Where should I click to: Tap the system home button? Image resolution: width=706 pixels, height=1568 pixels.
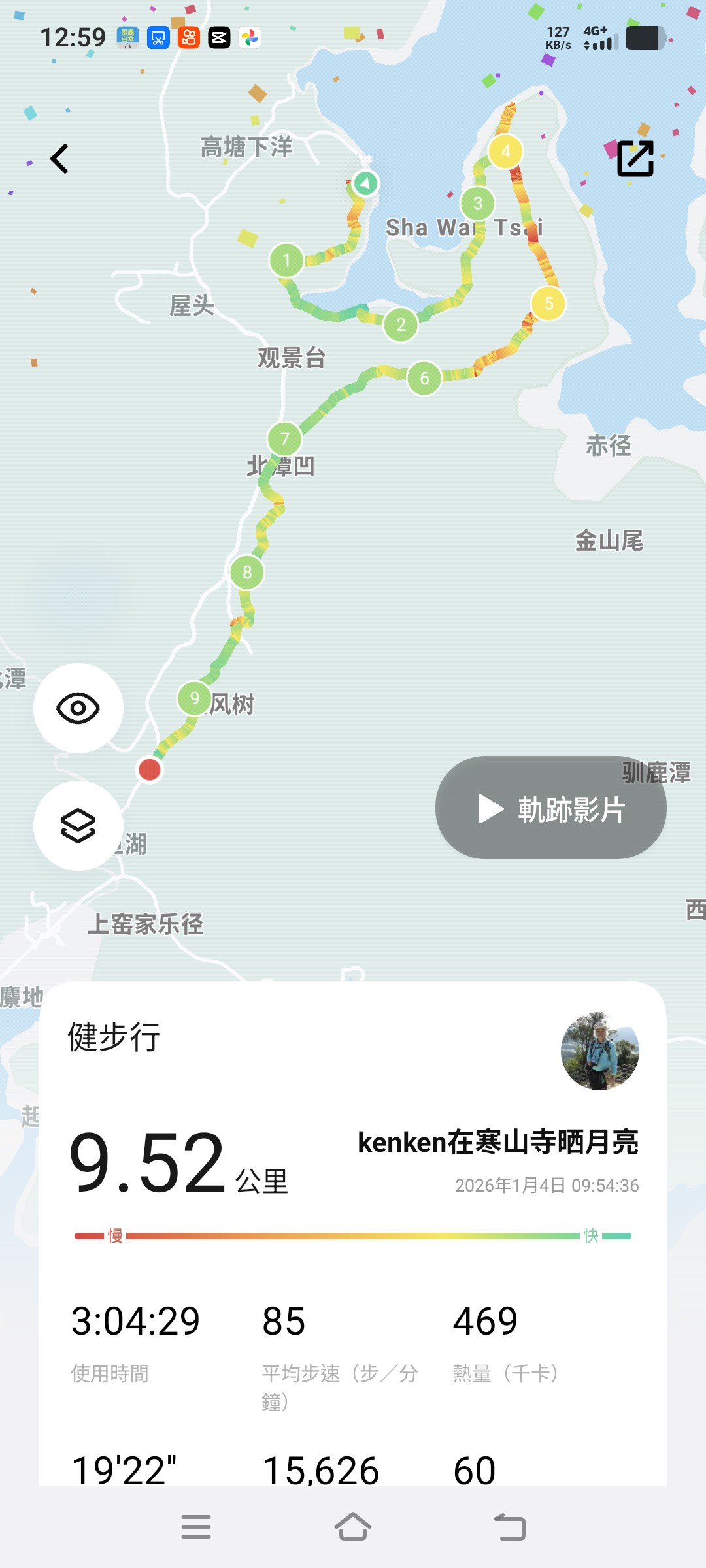coord(353,1527)
